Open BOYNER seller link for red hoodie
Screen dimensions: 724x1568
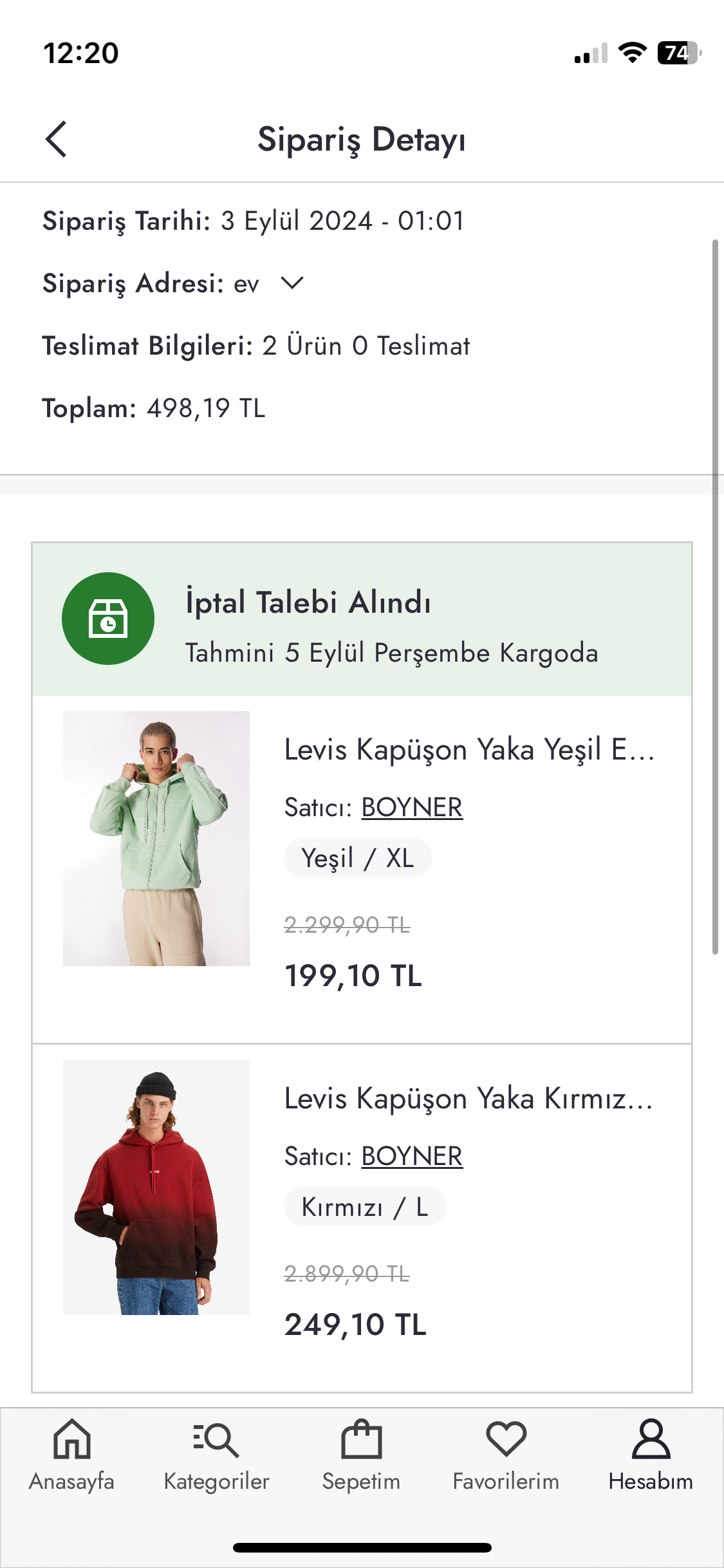(411, 1156)
